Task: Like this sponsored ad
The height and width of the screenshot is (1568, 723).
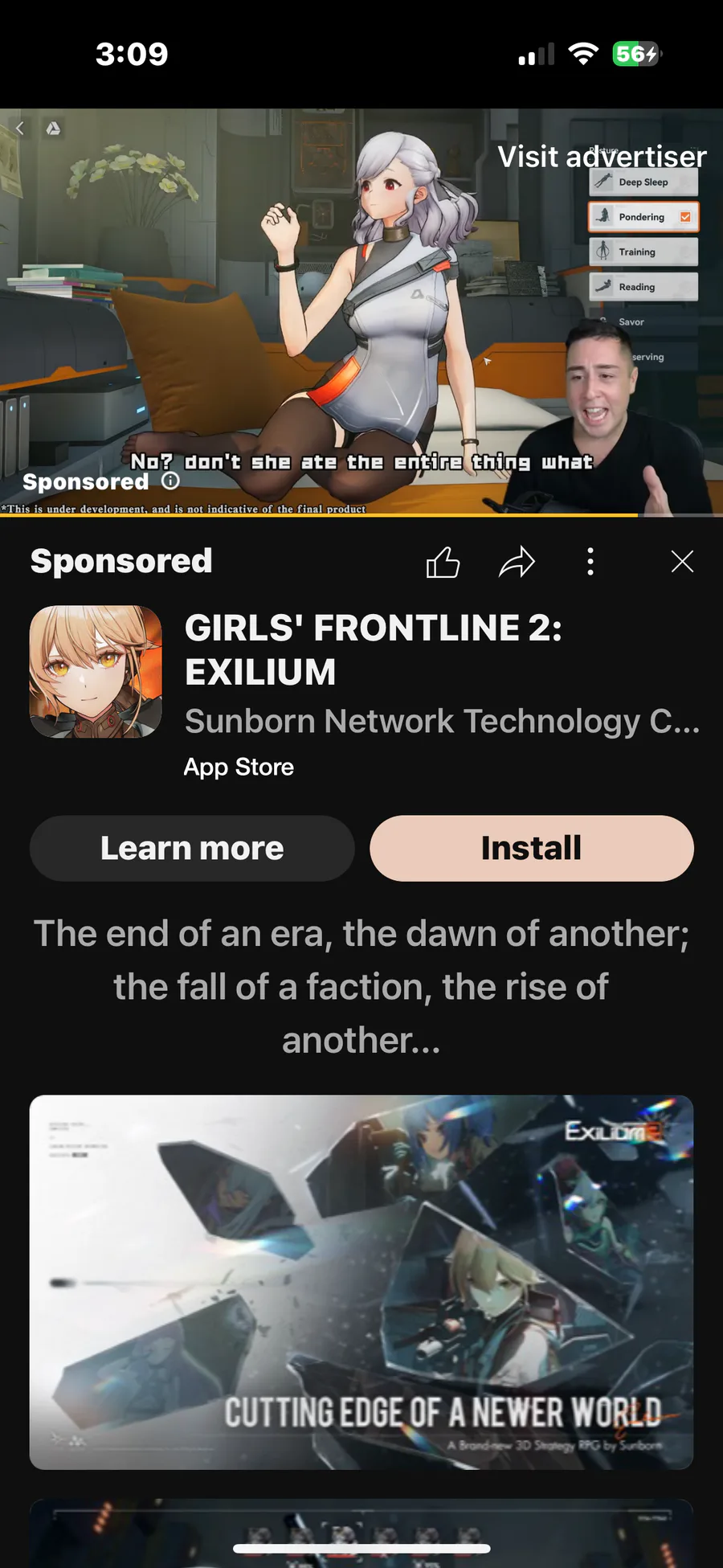Action: pos(443,562)
